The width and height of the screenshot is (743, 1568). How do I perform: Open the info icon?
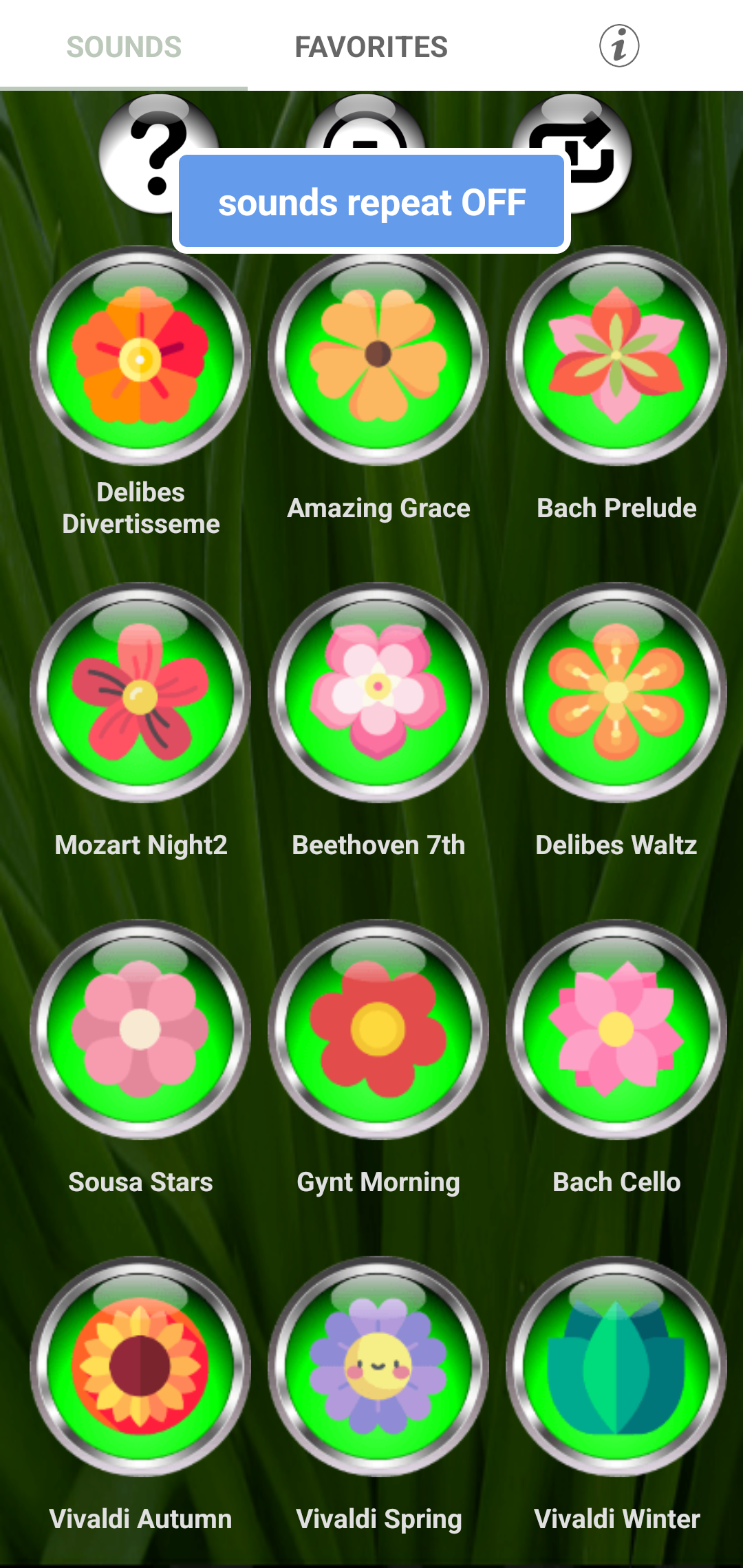[618, 46]
